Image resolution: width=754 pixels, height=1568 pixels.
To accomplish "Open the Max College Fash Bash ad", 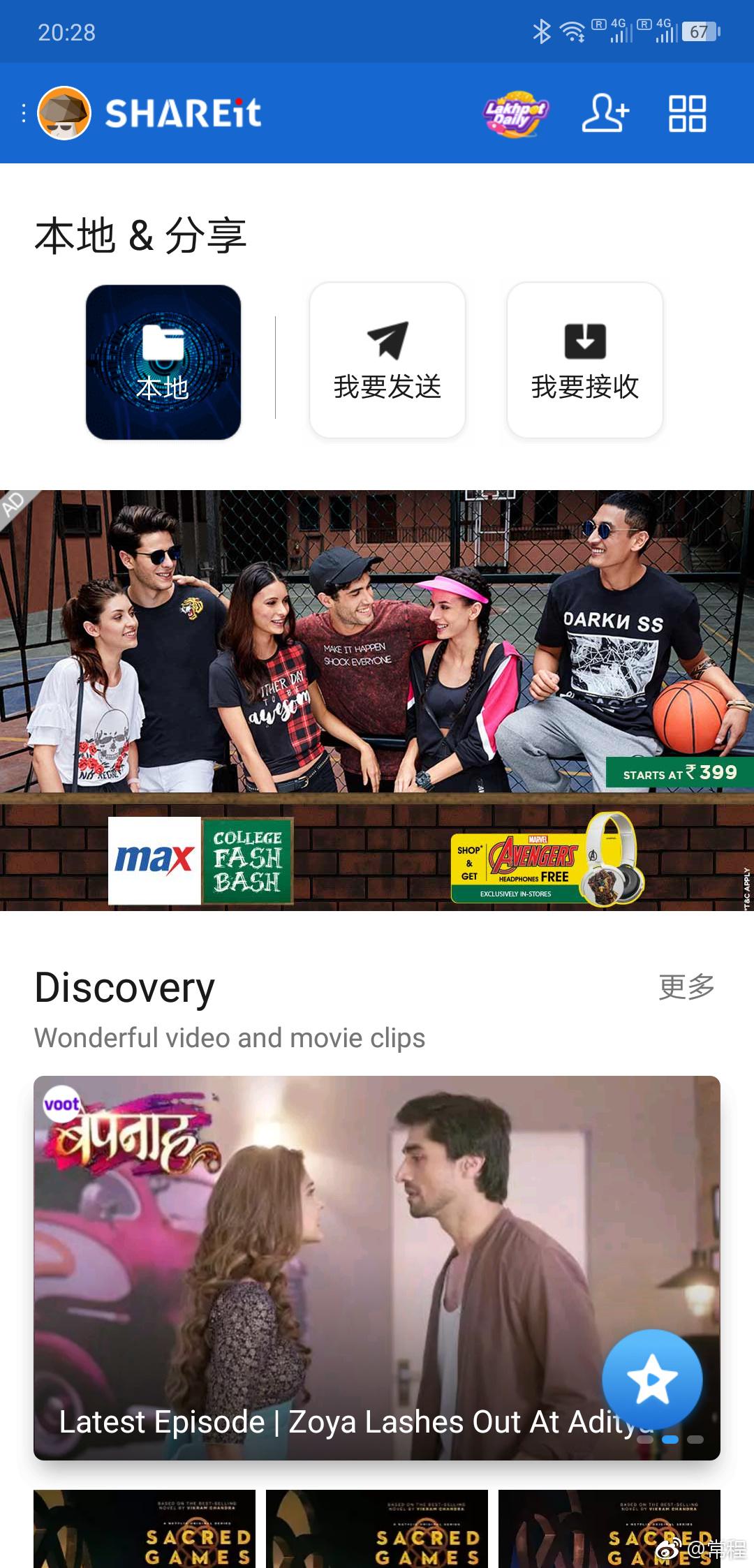I will point(377,700).
